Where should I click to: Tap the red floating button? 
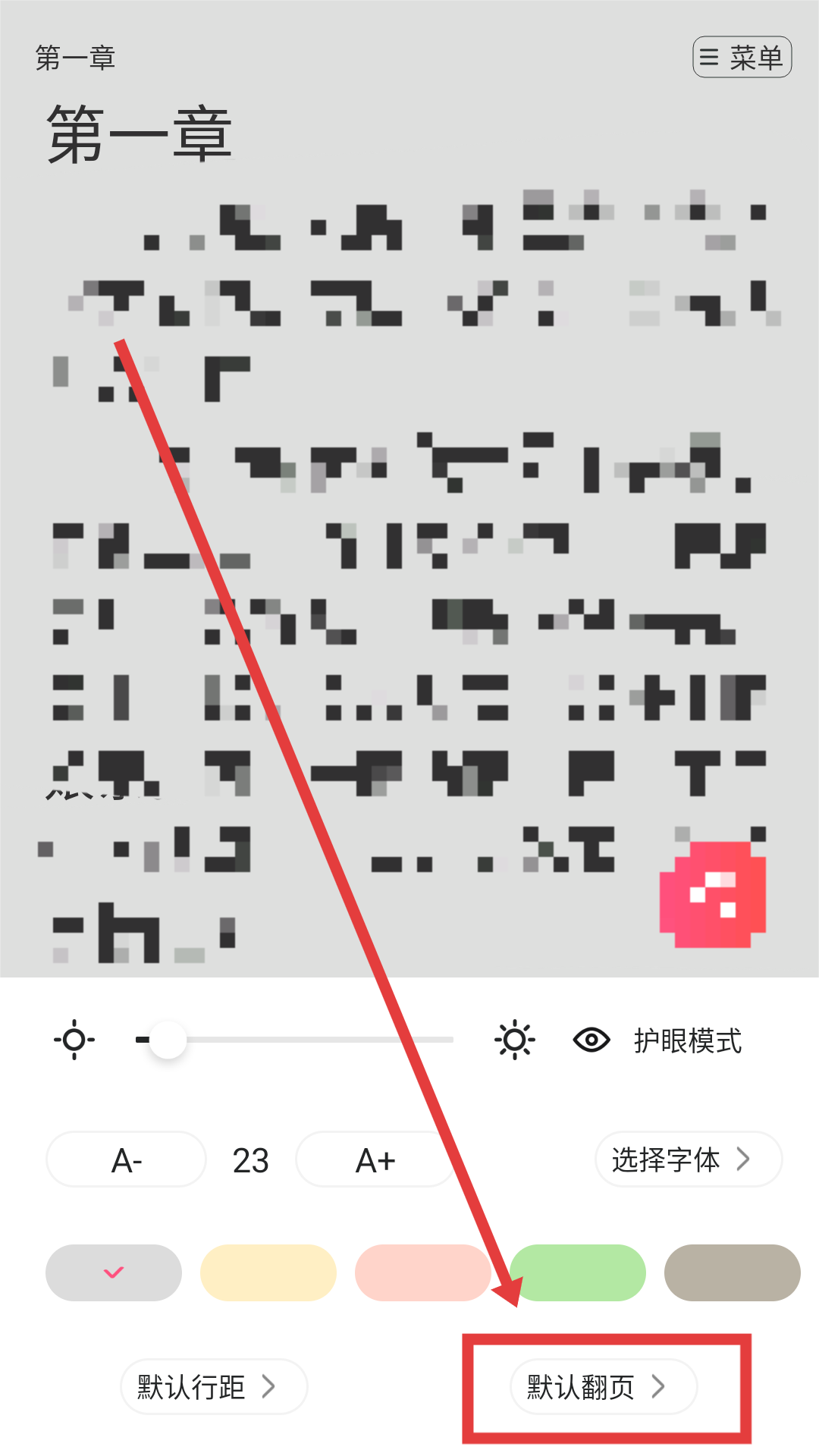coord(713,895)
